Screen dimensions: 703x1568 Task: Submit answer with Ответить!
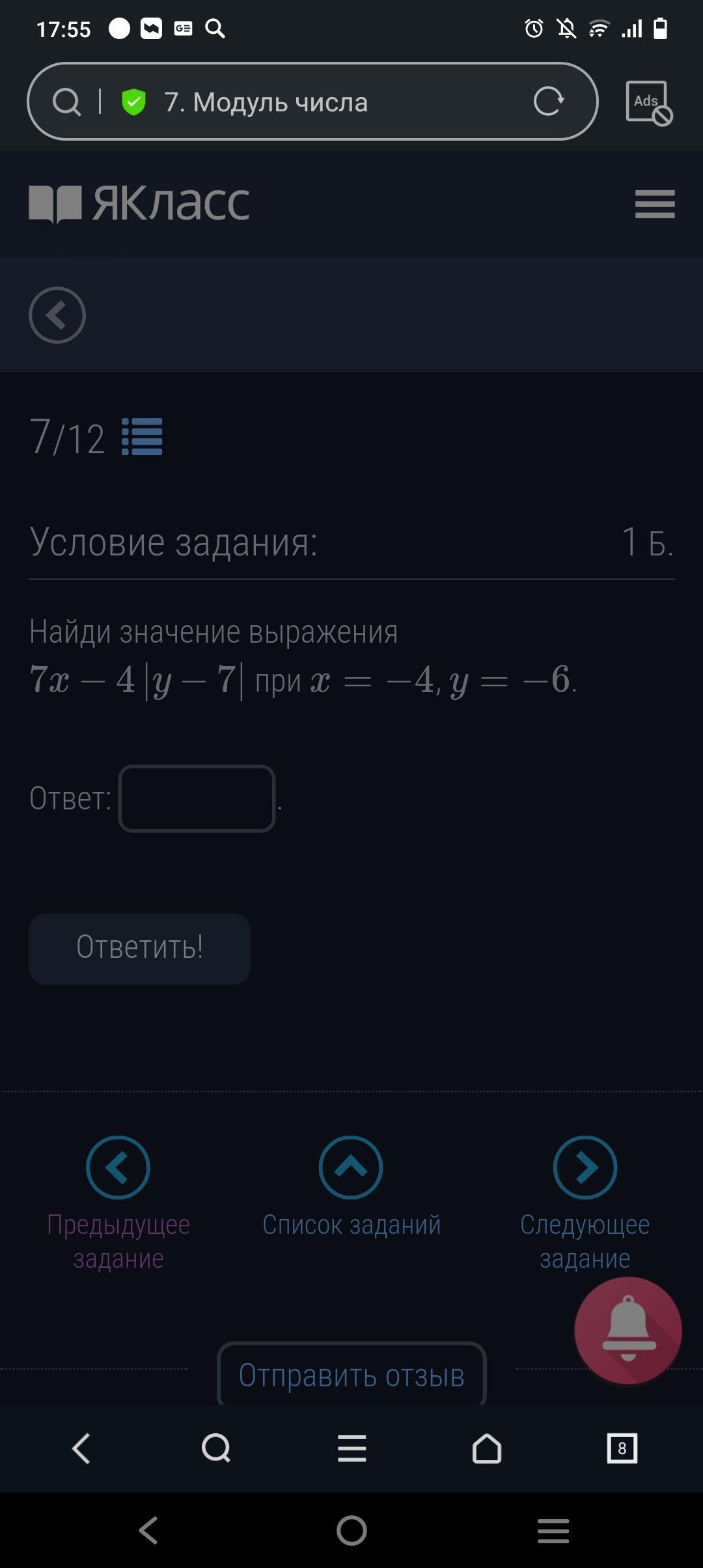pyautogui.click(x=139, y=948)
